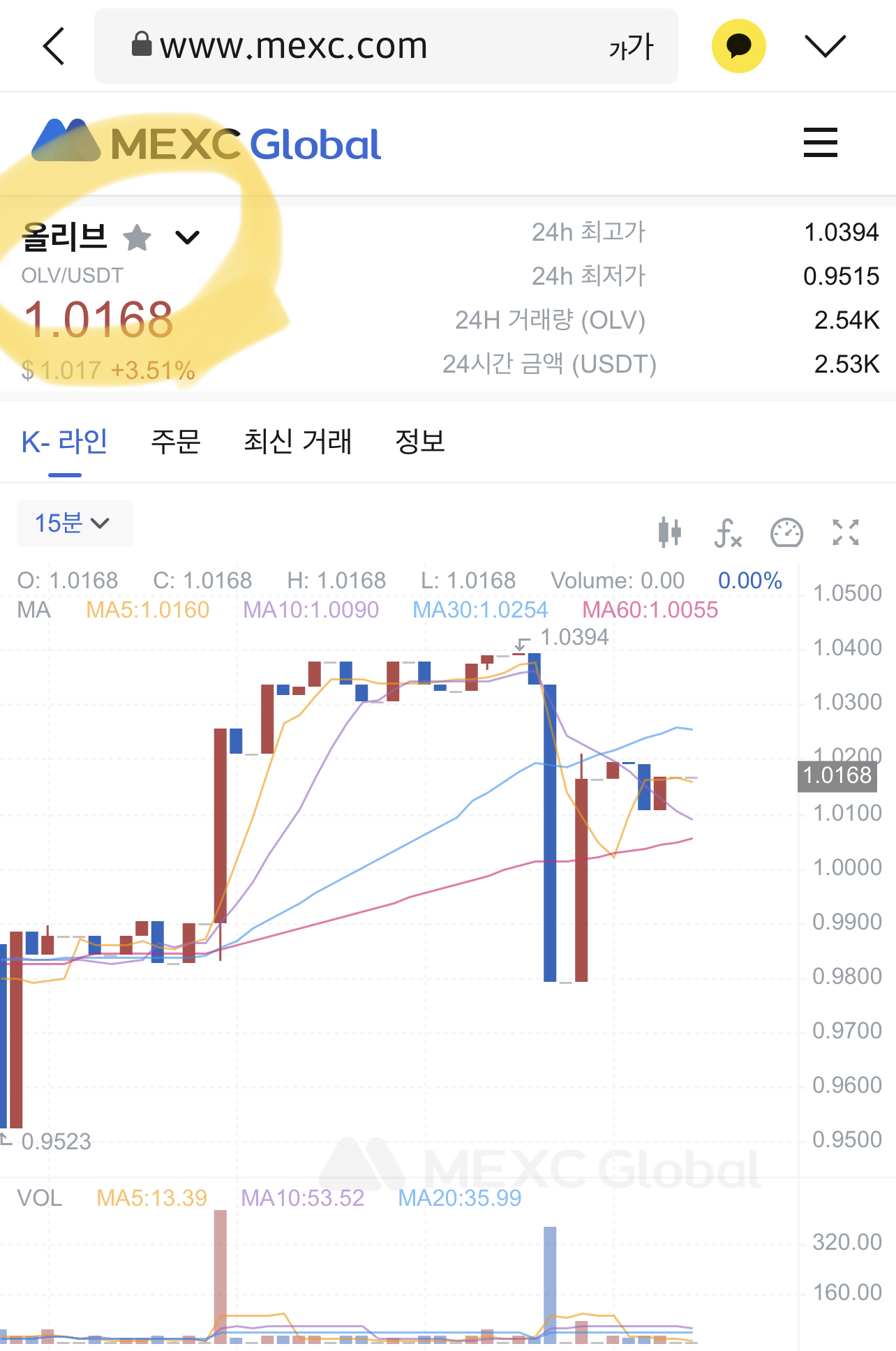Toggle the favorite star for OLV/USDT
Viewport: 896px width, 1351px height.
click(137, 237)
